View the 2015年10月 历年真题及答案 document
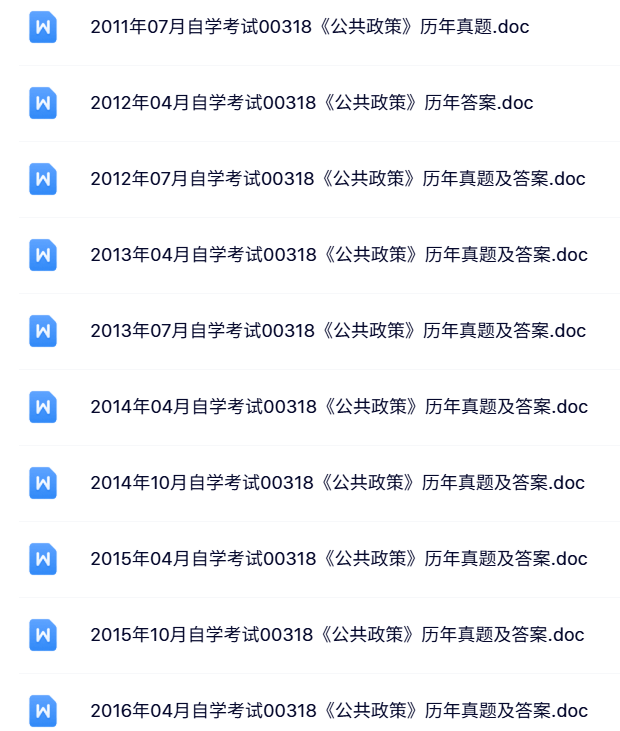Screen dimensions: 620x731 coord(337,635)
